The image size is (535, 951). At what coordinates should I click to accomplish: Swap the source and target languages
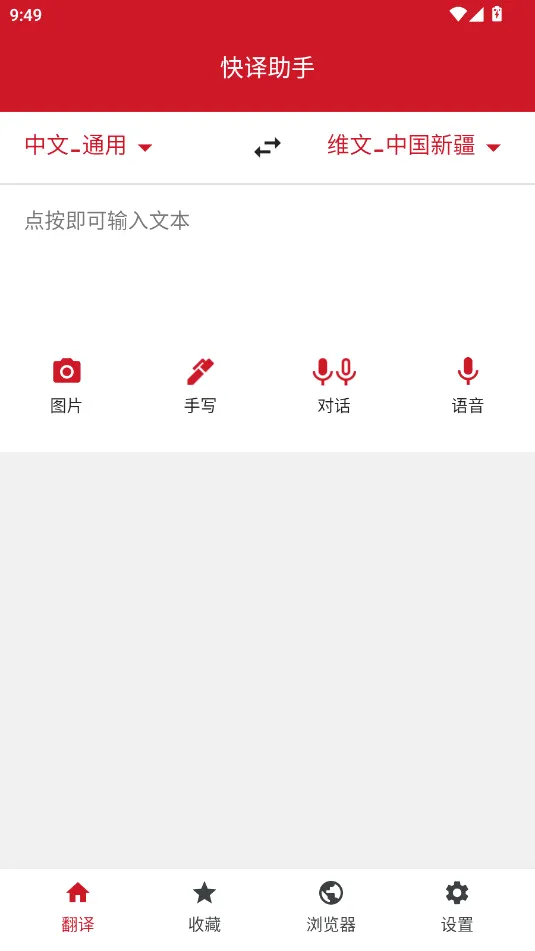tap(268, 147)
